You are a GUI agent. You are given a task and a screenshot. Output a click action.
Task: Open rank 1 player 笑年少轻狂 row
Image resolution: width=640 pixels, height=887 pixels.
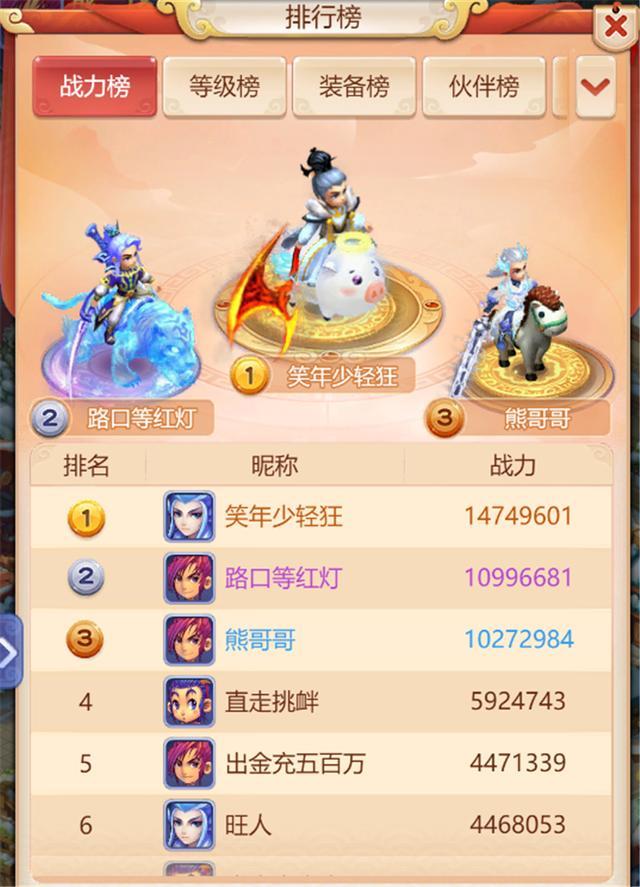[320, 516]
